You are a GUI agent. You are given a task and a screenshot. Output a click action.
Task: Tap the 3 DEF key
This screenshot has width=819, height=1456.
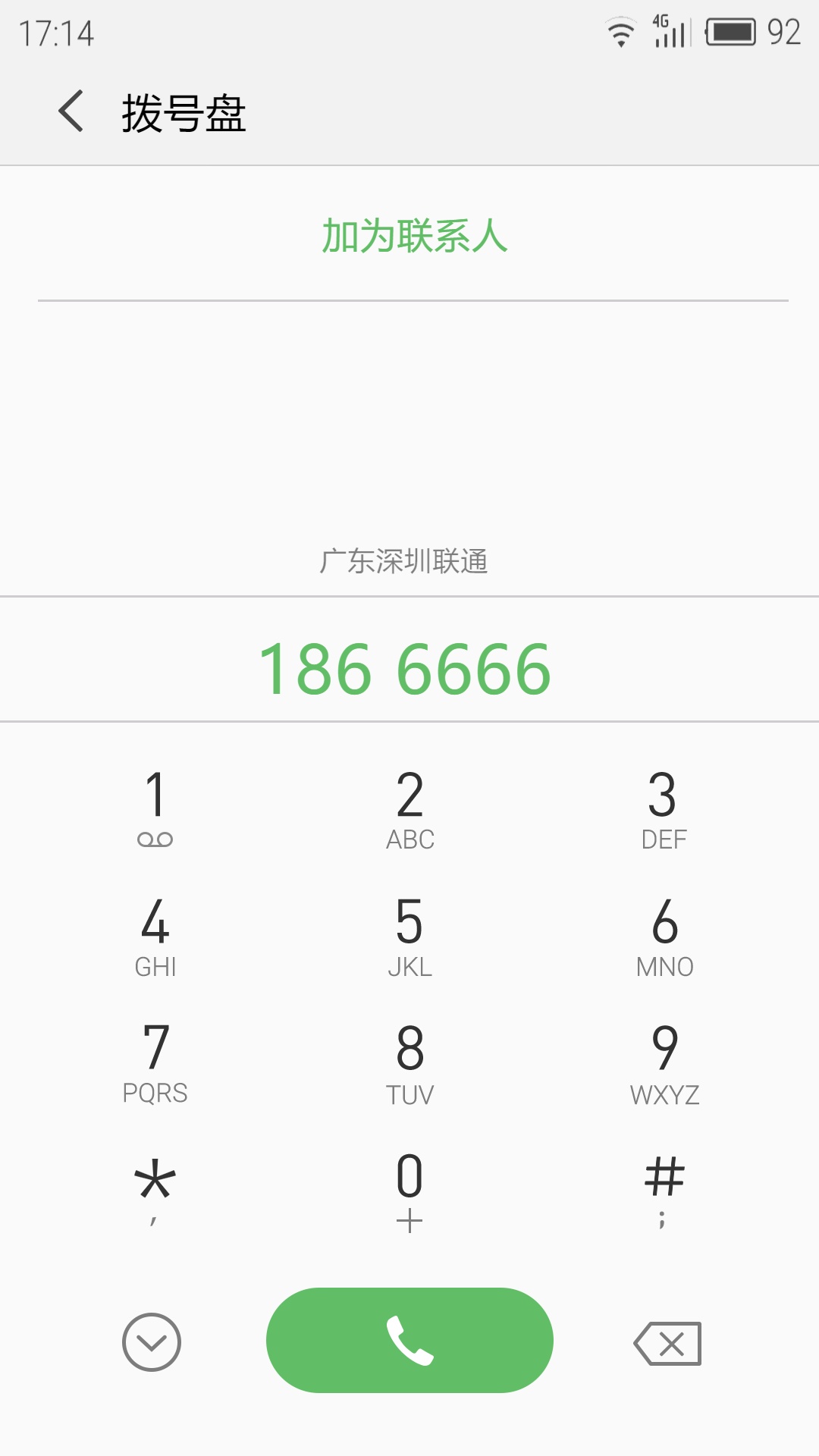click(664, 808)
